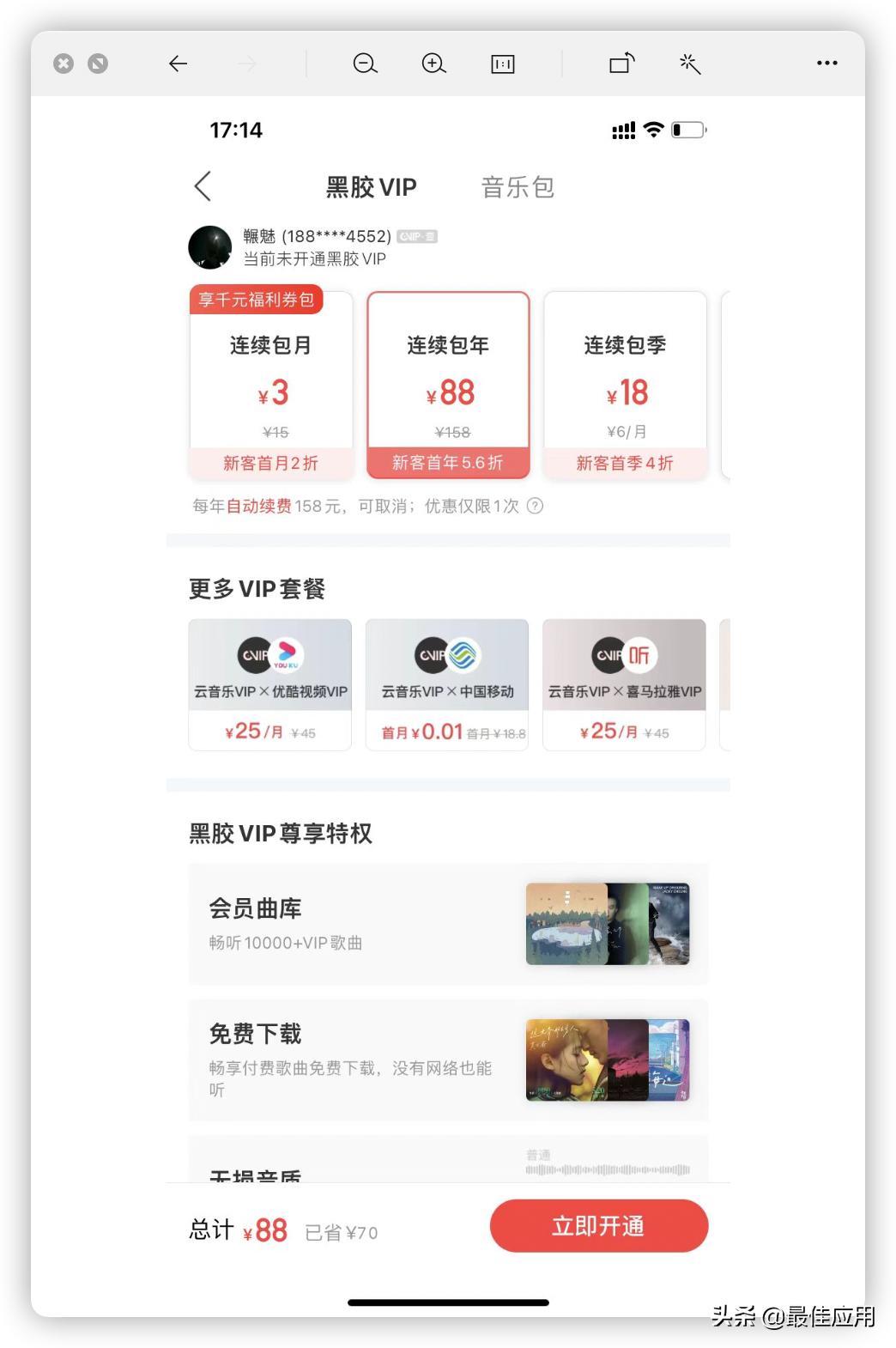896x1348 pixels.
Task: Click the 輾魅 user profile avatar
Action: (209, 246)
